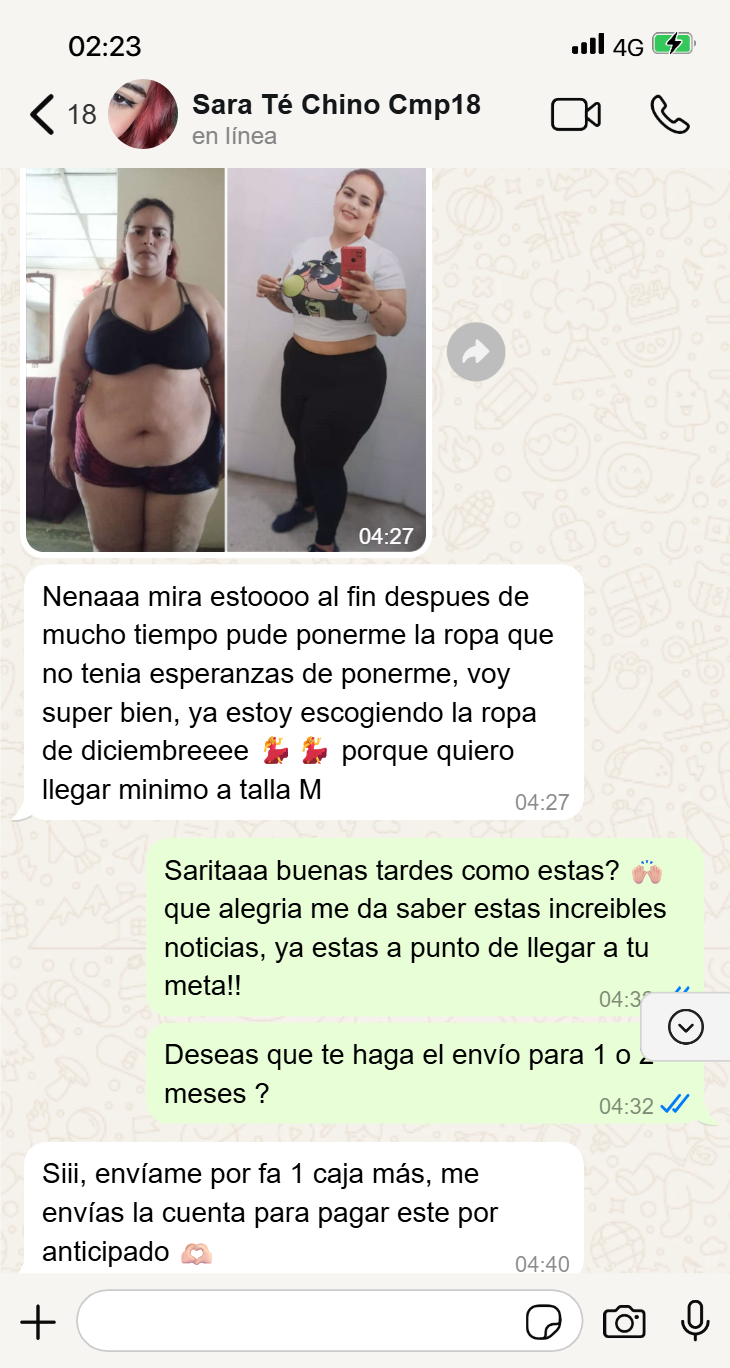Open the sticker picker
730x1368 pixels.
click(543, 1323)
